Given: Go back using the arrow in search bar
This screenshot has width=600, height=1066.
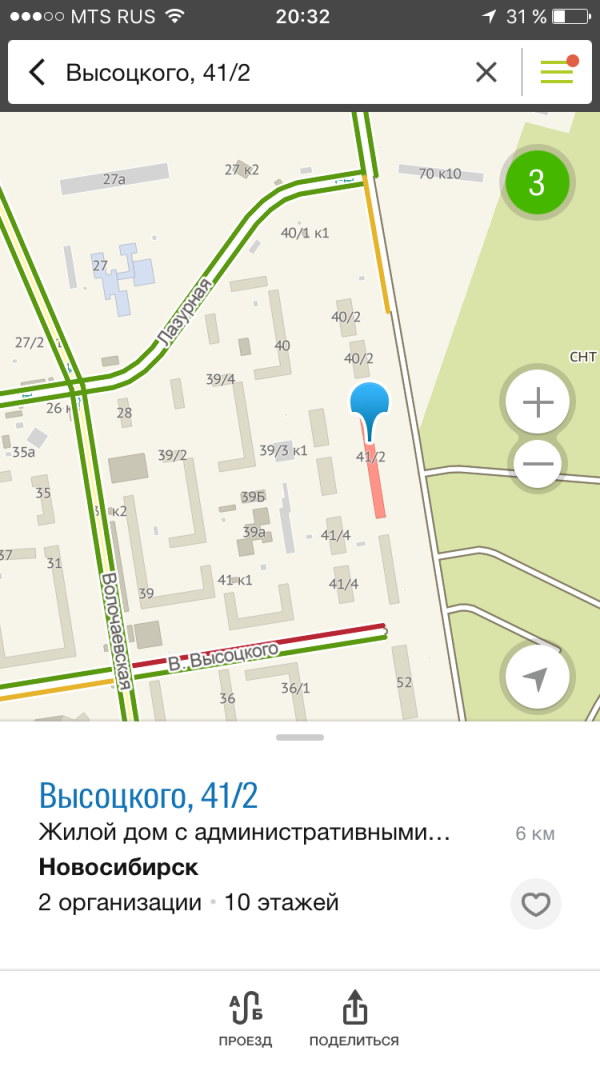Looking at the screenshot, I should click(x=38, y=72).
